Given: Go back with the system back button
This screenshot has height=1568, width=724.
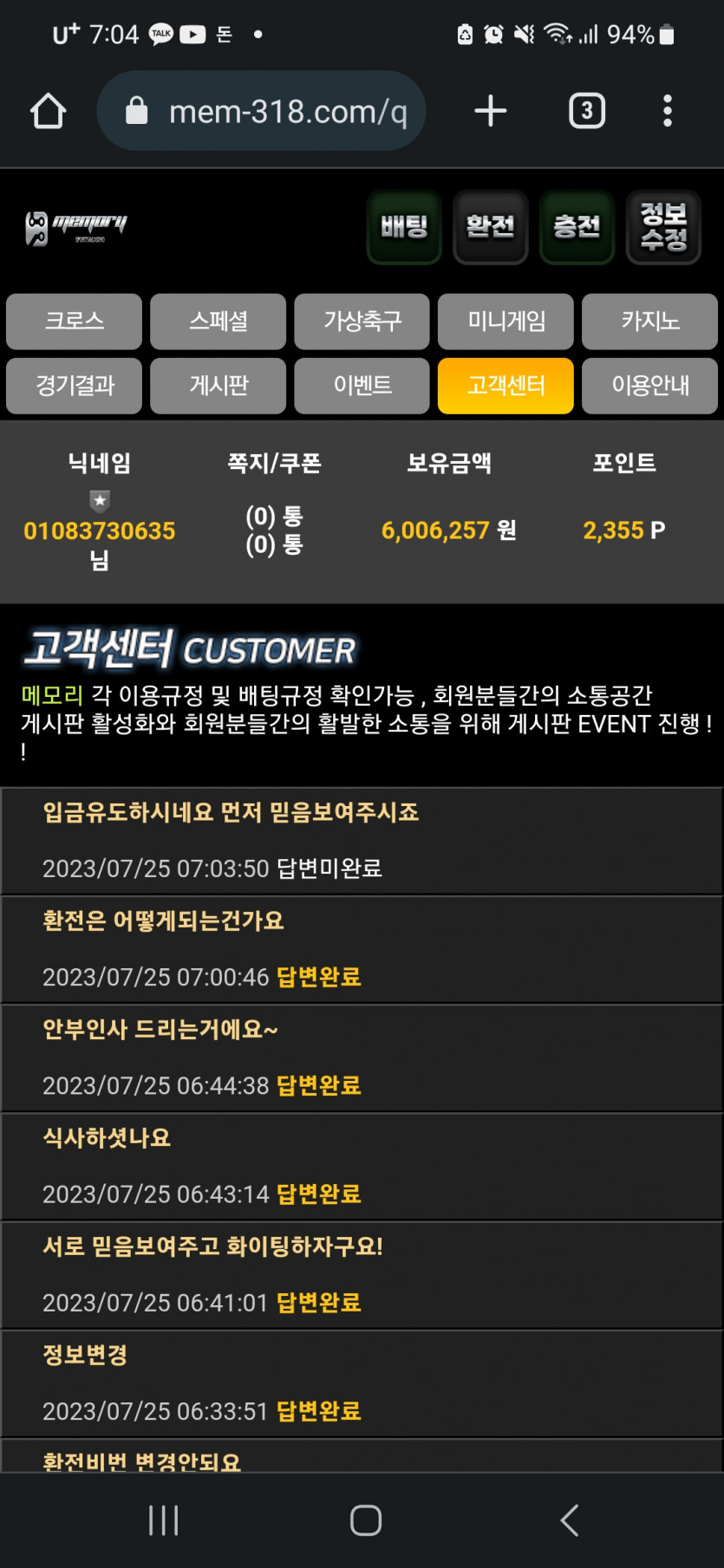Looking at the screenshot, I should pyautogui.click(x=569, y=1520).
